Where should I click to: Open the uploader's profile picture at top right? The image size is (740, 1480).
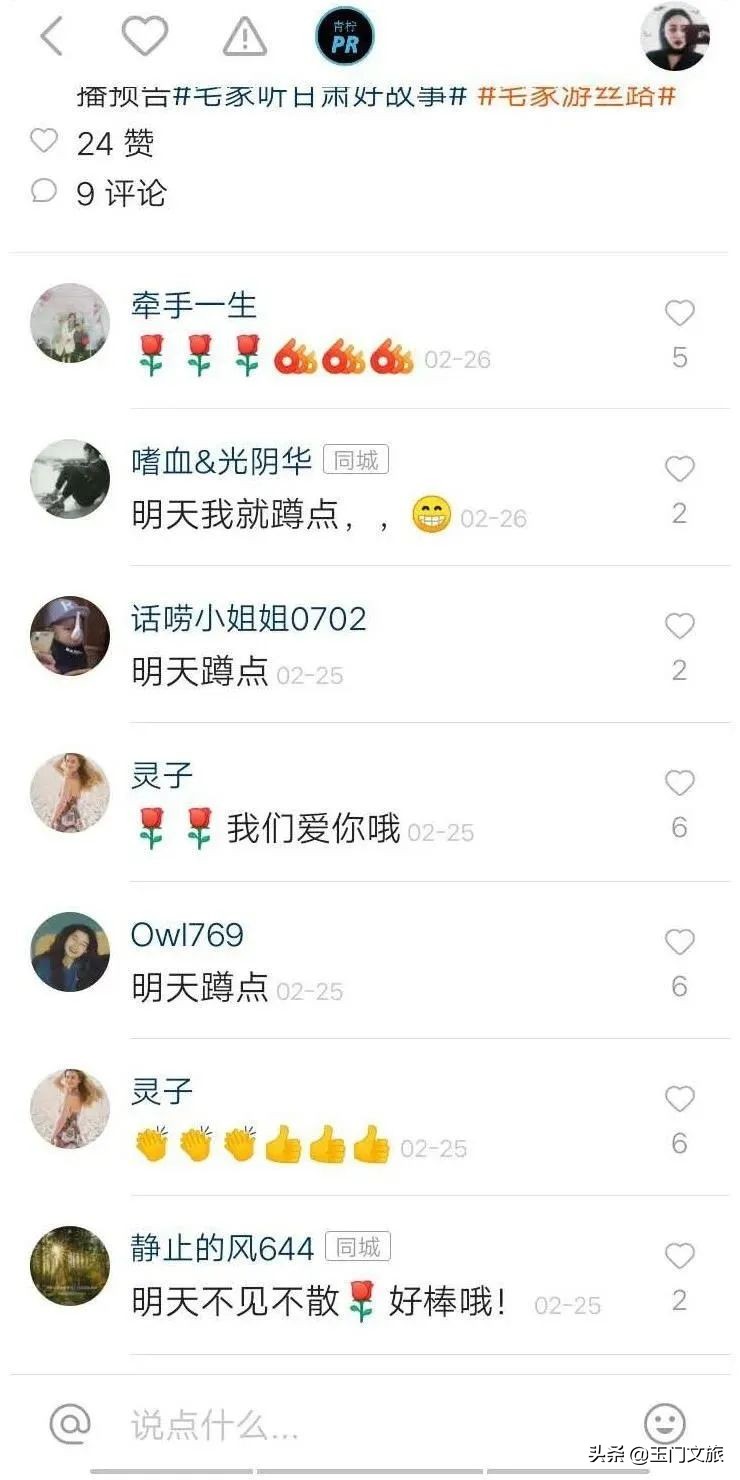(x=676, y=38)
